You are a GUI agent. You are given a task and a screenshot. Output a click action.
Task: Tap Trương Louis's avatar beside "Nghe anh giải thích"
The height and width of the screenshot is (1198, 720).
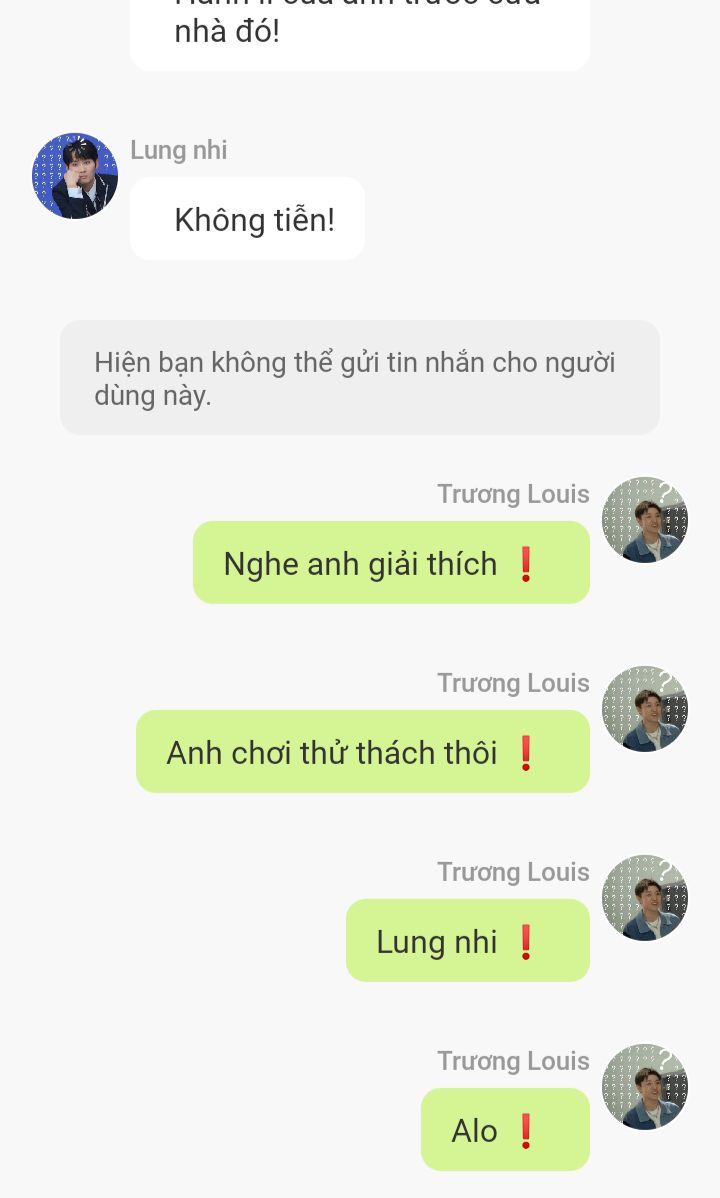pos(645,520)
